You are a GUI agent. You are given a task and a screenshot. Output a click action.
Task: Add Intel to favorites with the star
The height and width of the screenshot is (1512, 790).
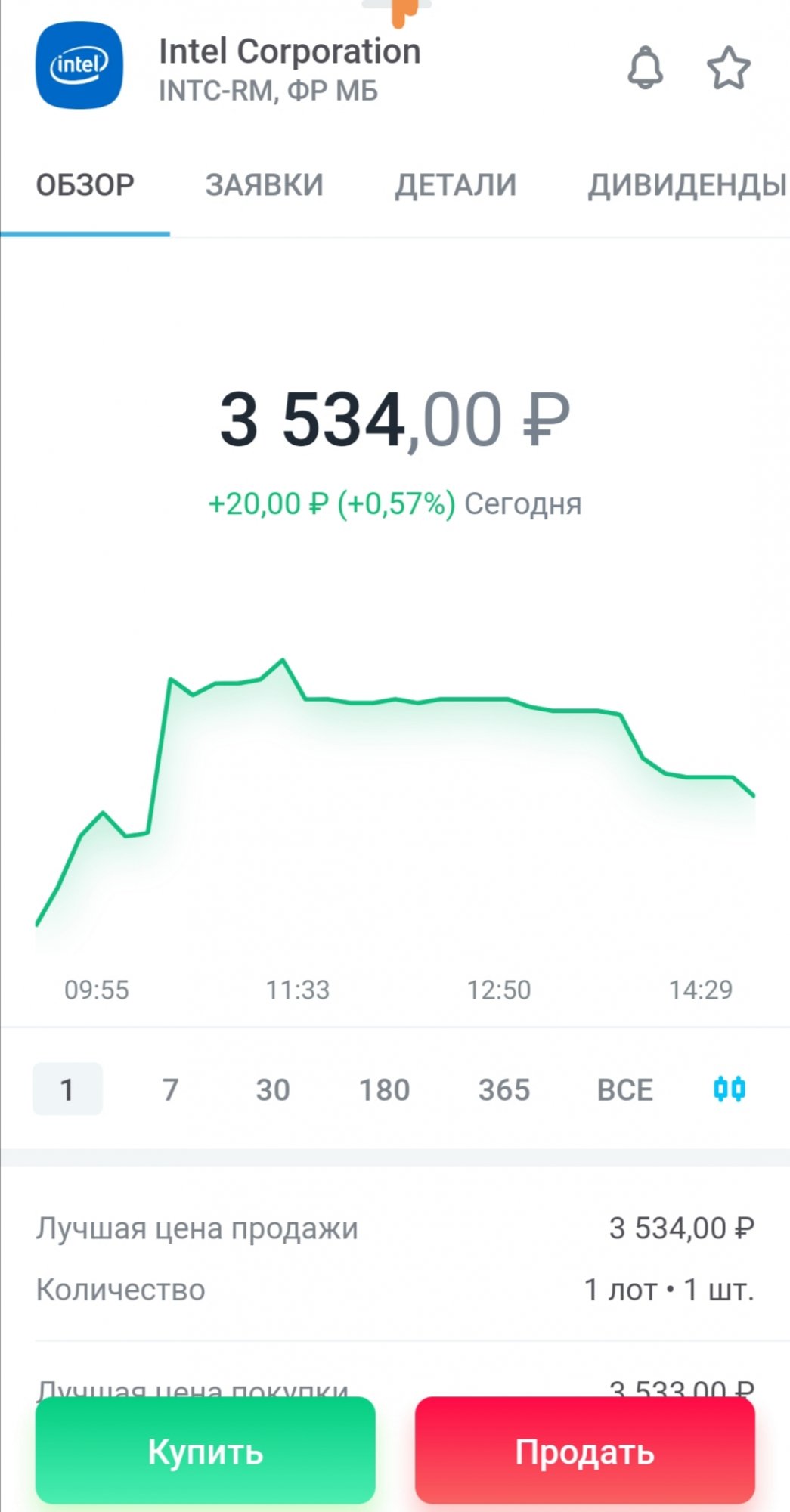pyautogui.click(x=728, y=68)
